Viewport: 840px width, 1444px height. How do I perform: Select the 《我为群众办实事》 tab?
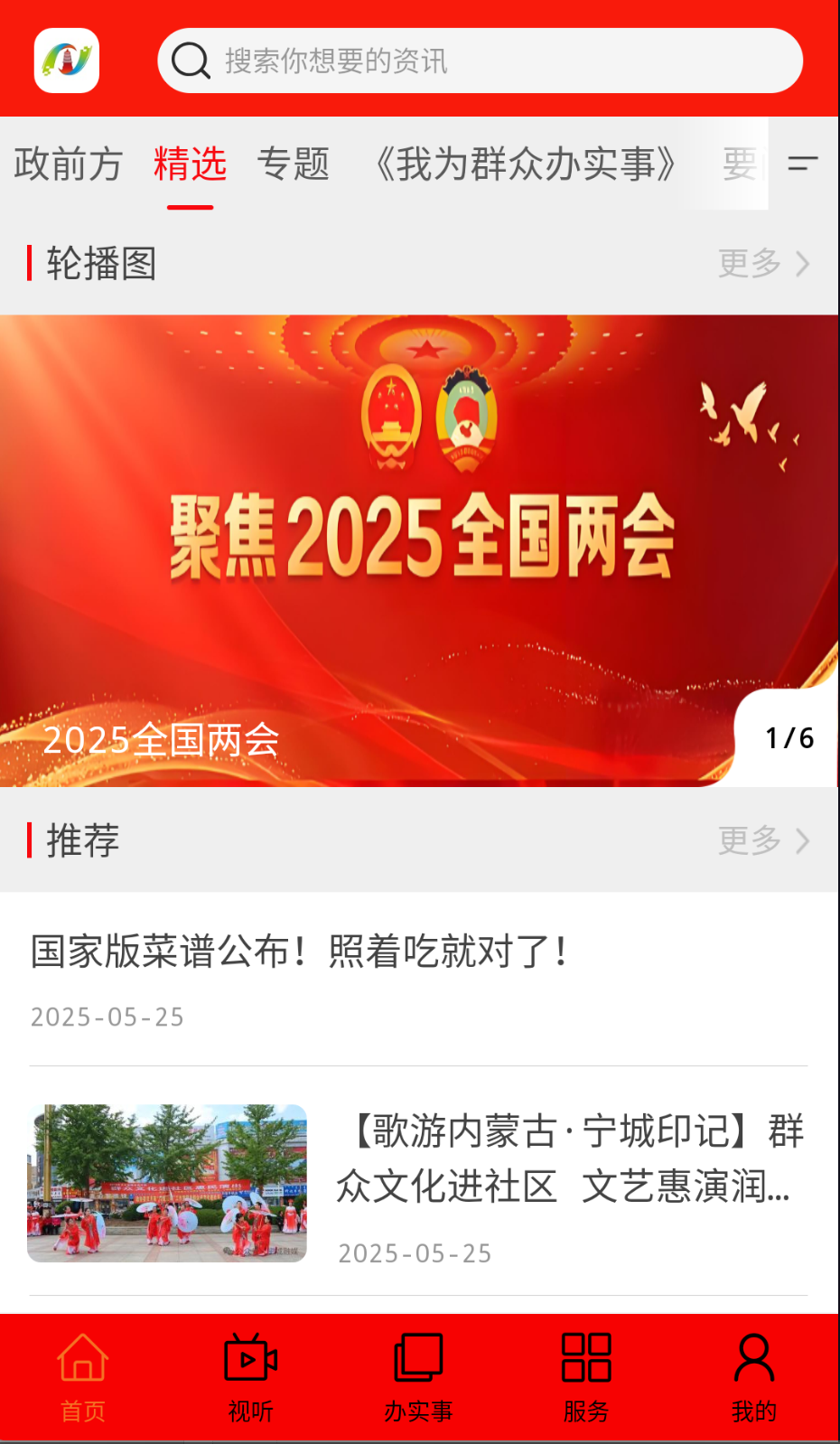[x=525, y=165]
